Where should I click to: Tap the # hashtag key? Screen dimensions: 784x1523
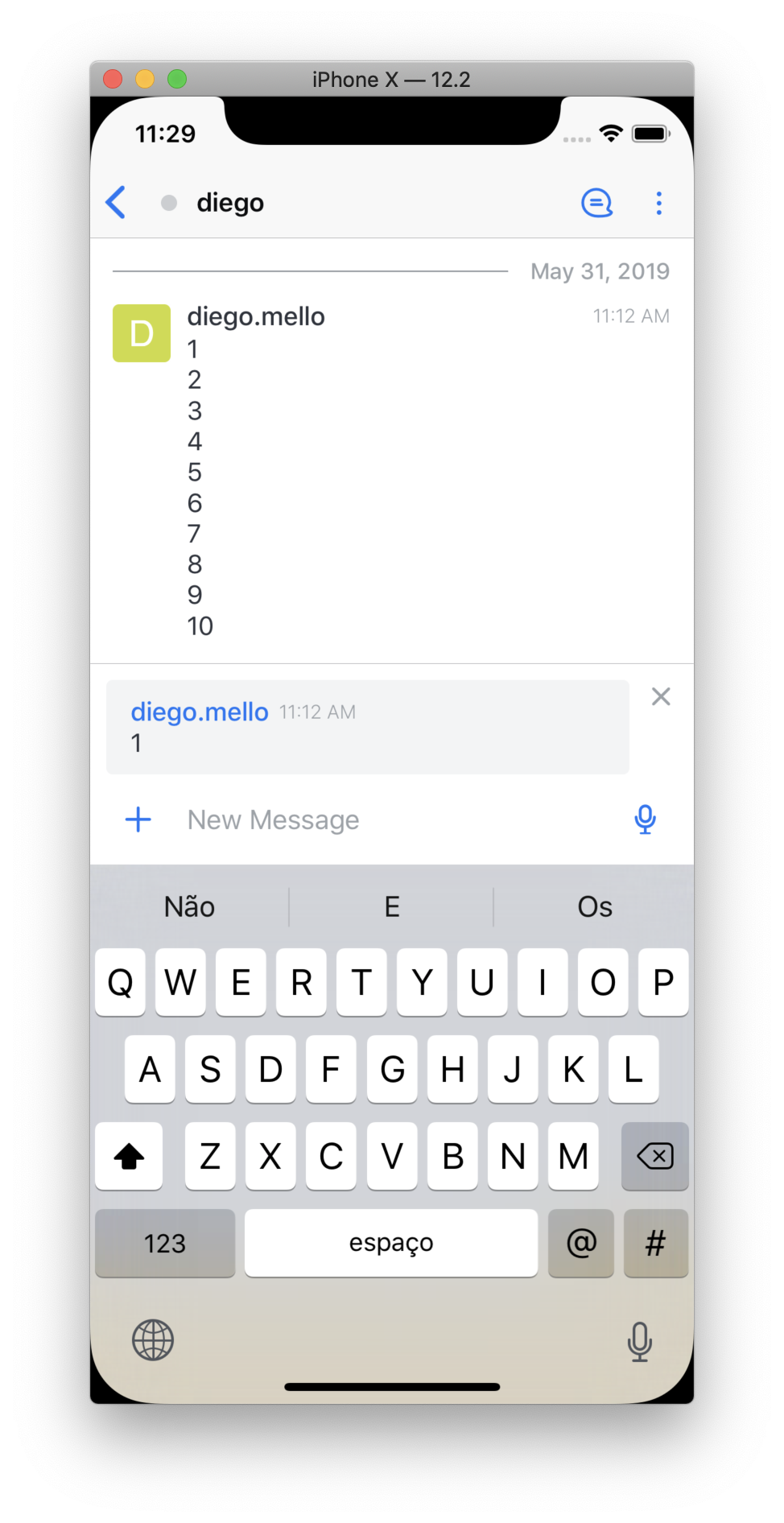(x=655, y=1243)
